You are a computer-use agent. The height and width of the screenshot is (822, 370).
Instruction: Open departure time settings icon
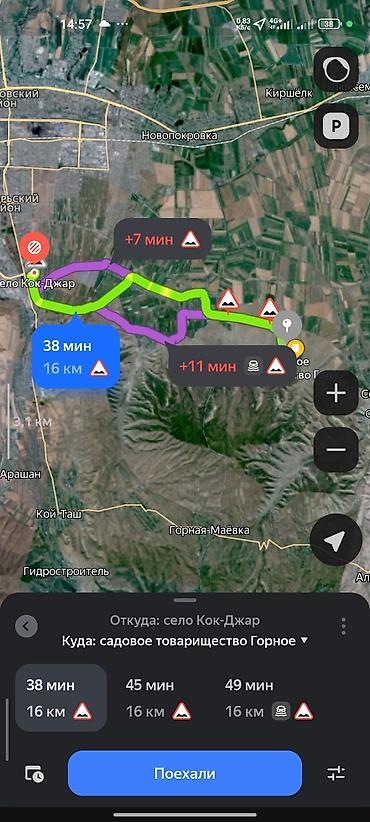tap(35, 774)
